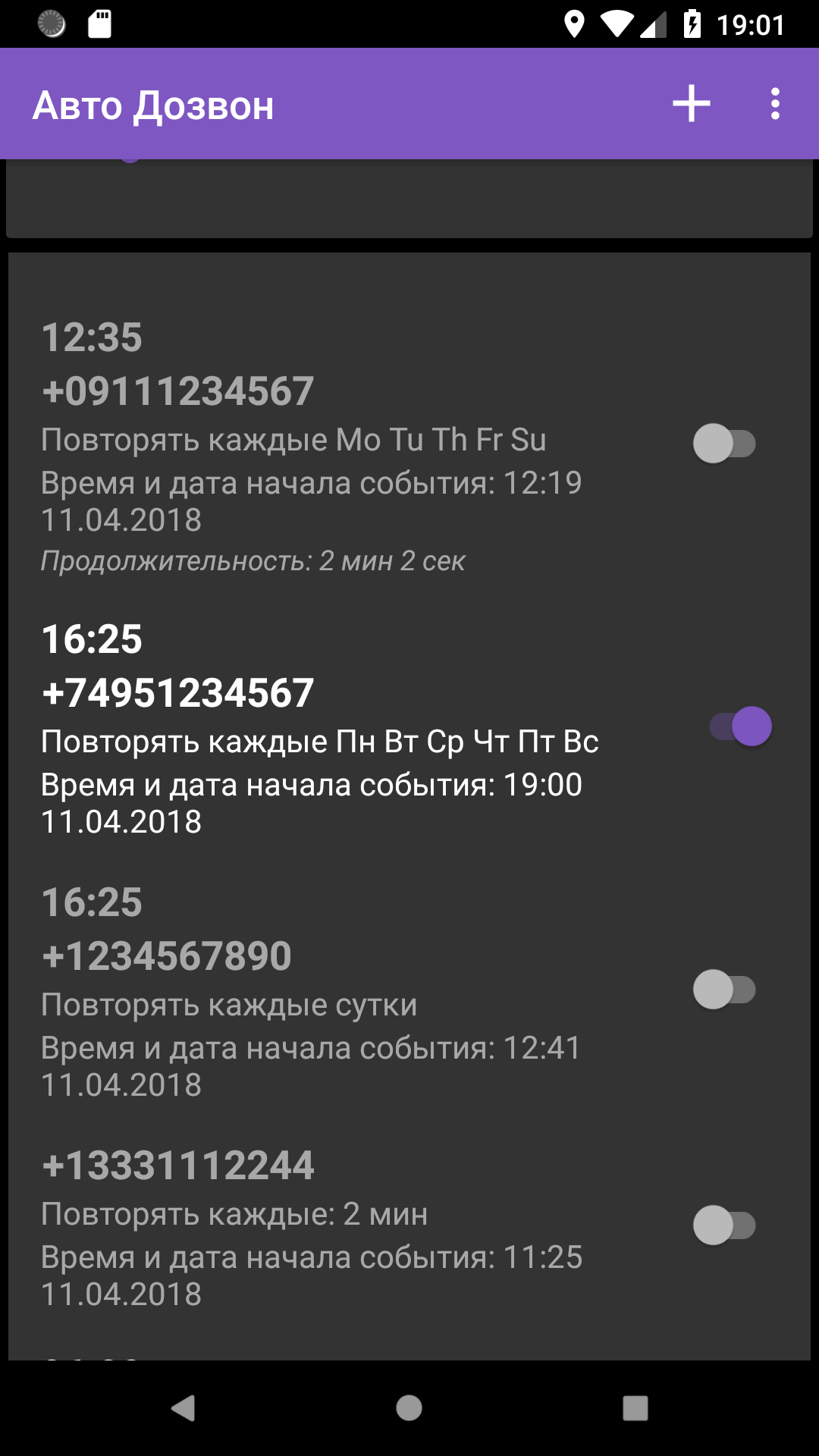Image resolution: width=819 pixels, height=1456 pixels.
Task: Open the +09111234567 entry at 12:35
Action: [409, 447]
